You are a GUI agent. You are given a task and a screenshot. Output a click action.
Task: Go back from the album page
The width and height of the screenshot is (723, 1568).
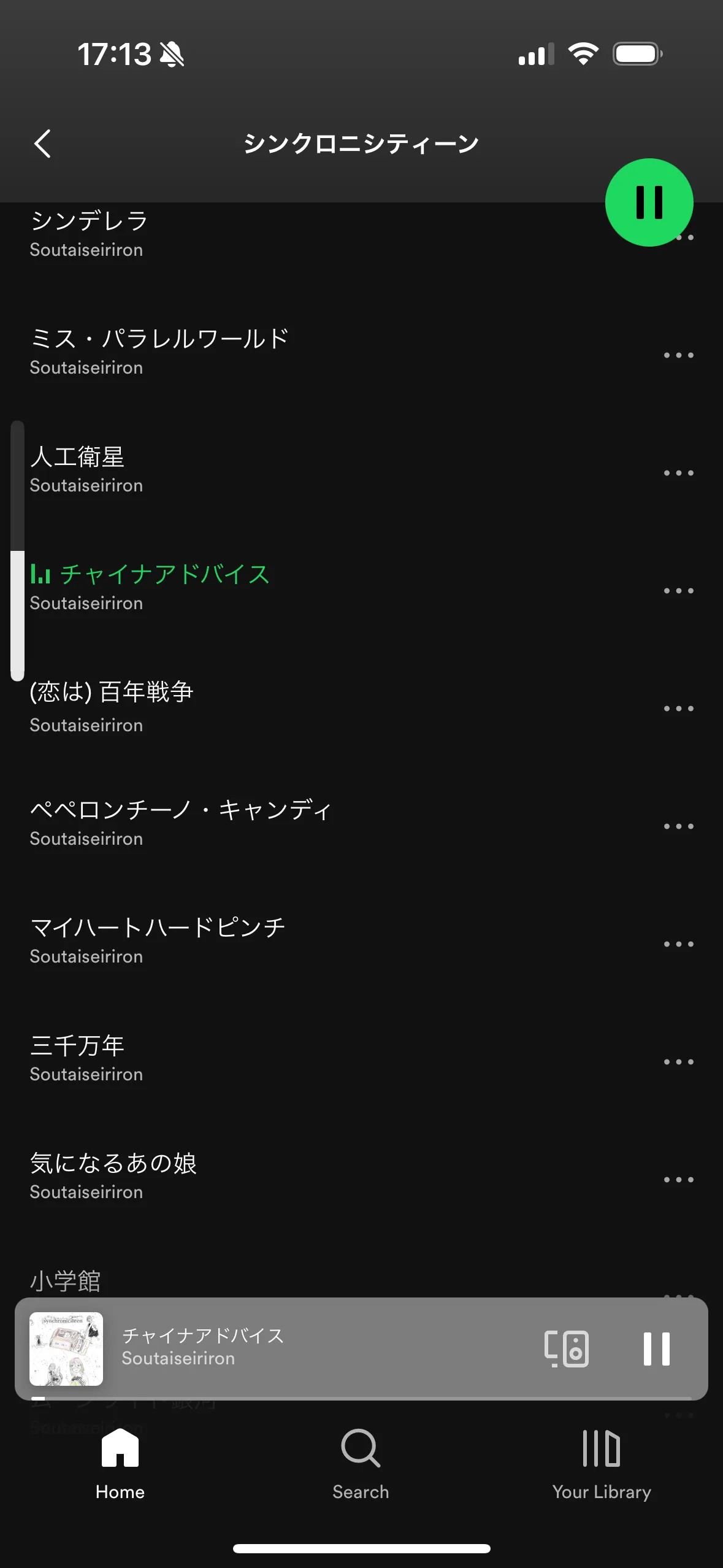coord(42,144)
